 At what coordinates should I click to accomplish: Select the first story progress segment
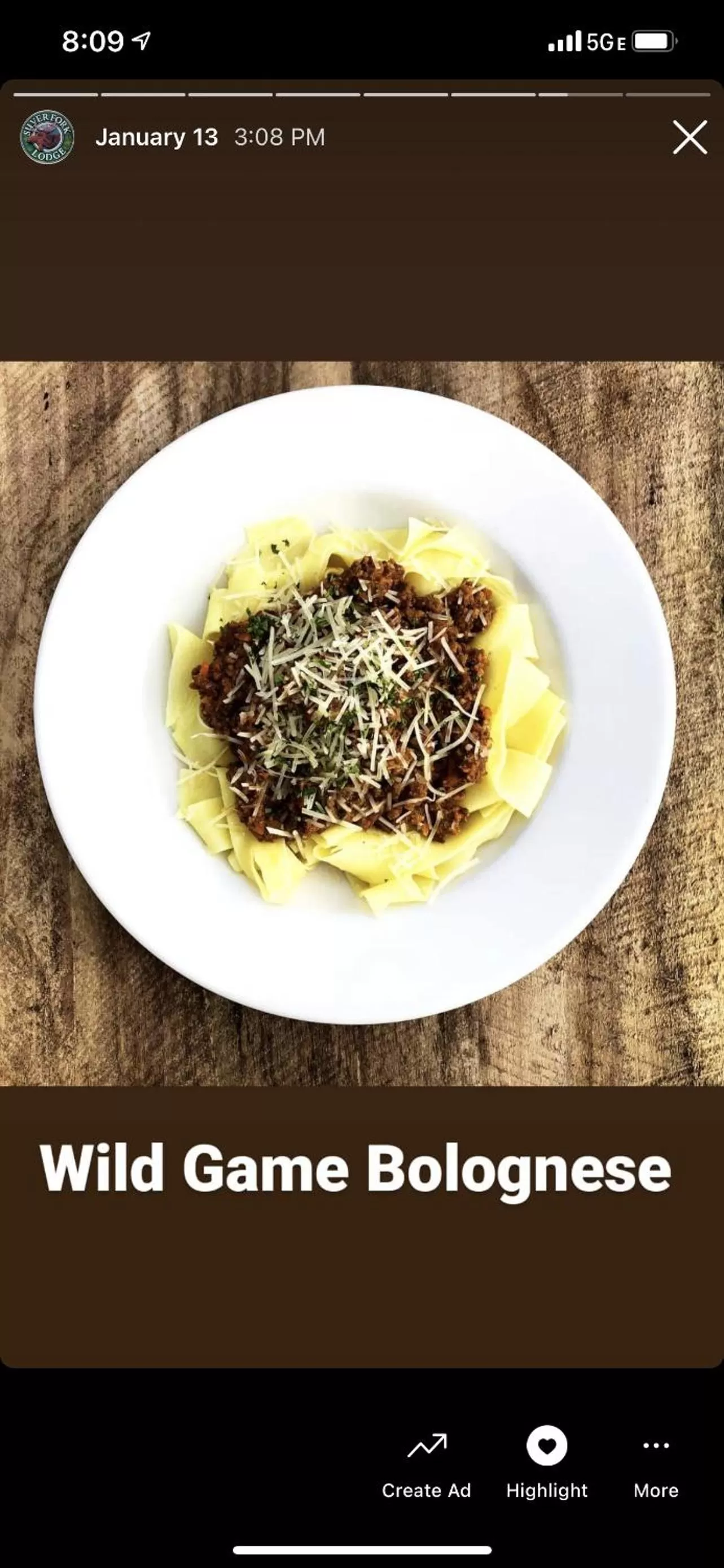point(54,94)
